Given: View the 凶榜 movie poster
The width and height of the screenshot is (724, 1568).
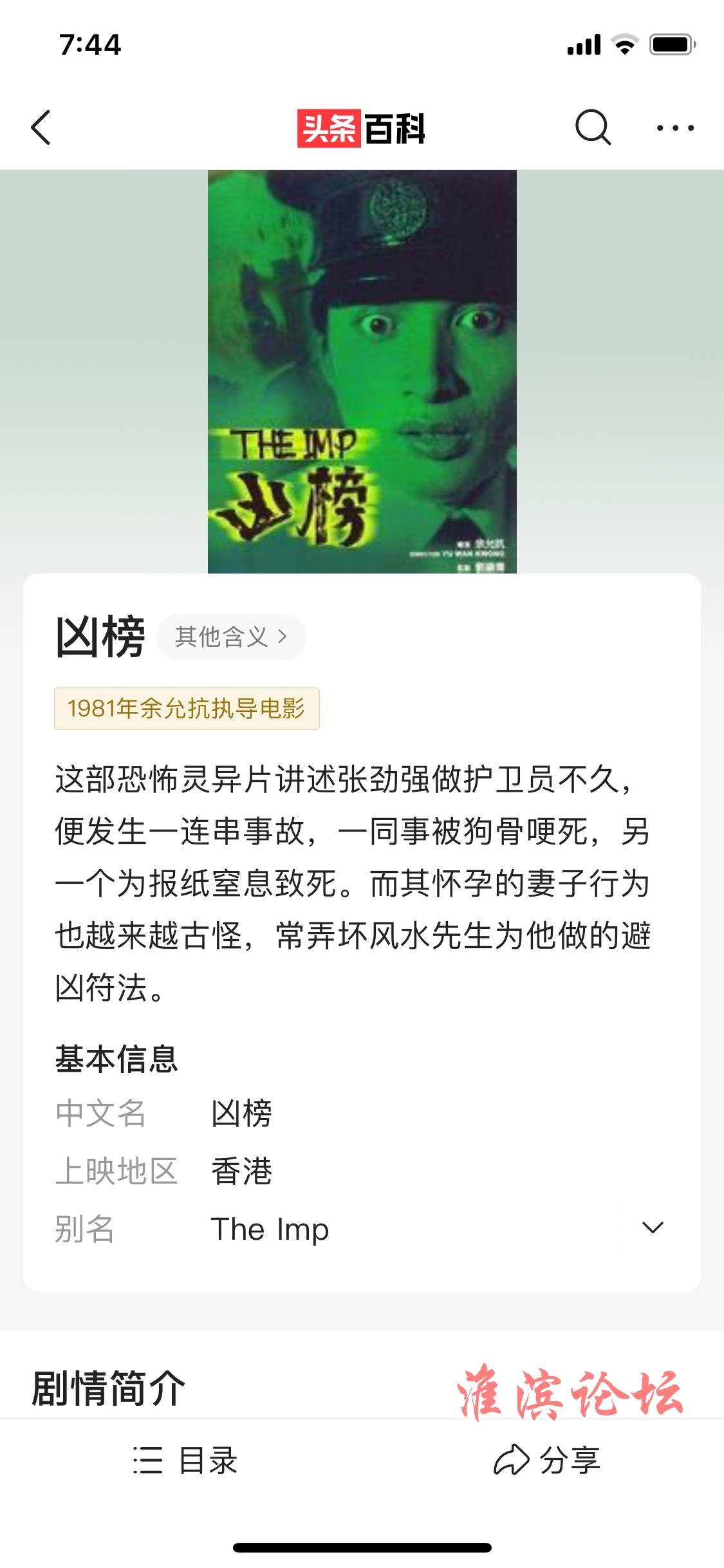Looking at the screenshot, I should pyautogui.click(x=362, y=371).
